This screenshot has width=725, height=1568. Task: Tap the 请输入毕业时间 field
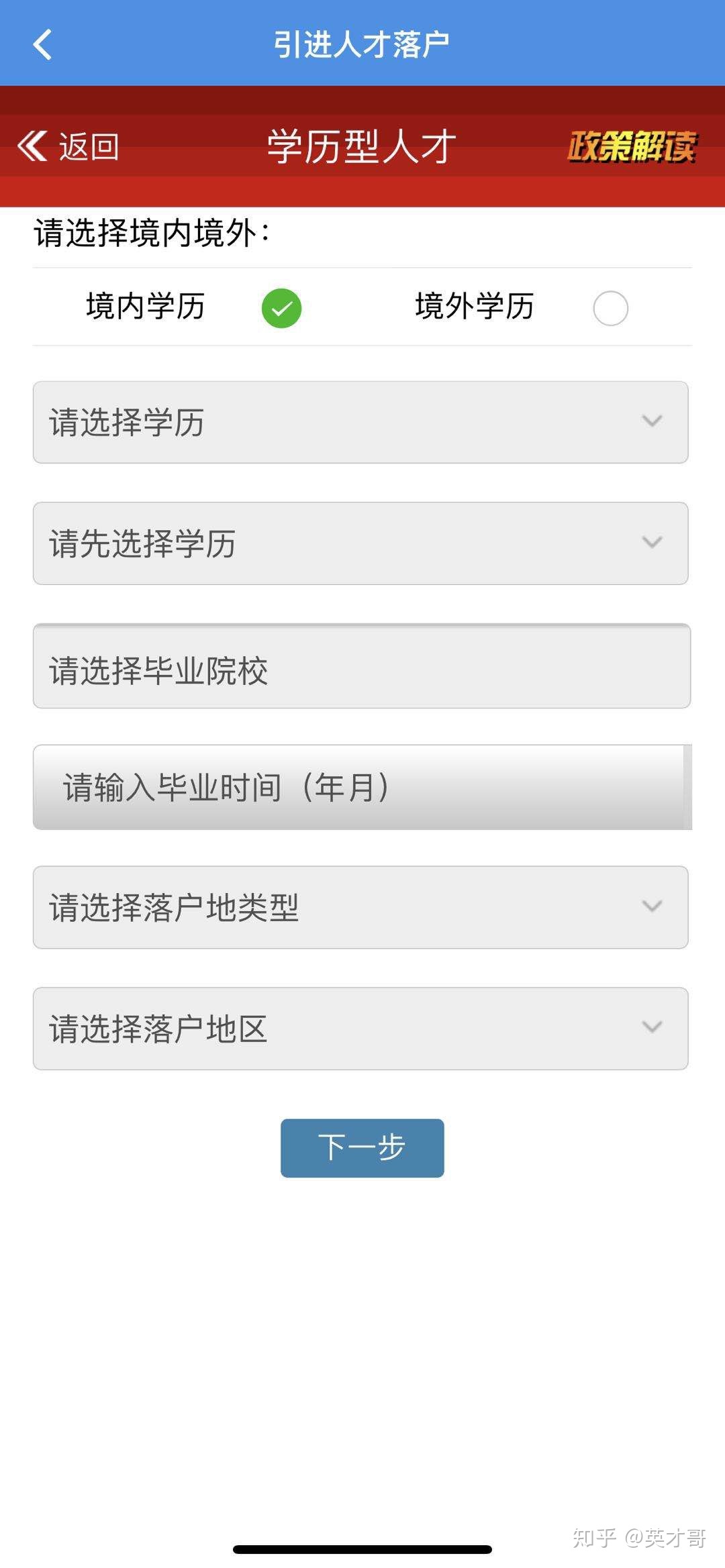click(362, 787)
